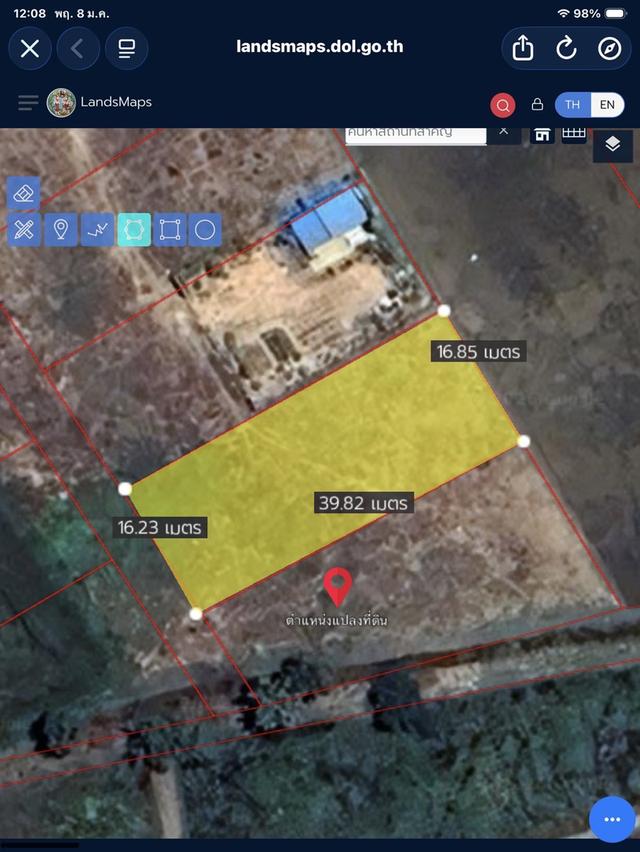Select the circle drawing tool
The height and width of the screenshot is (852, 640).
coord(205,230)
